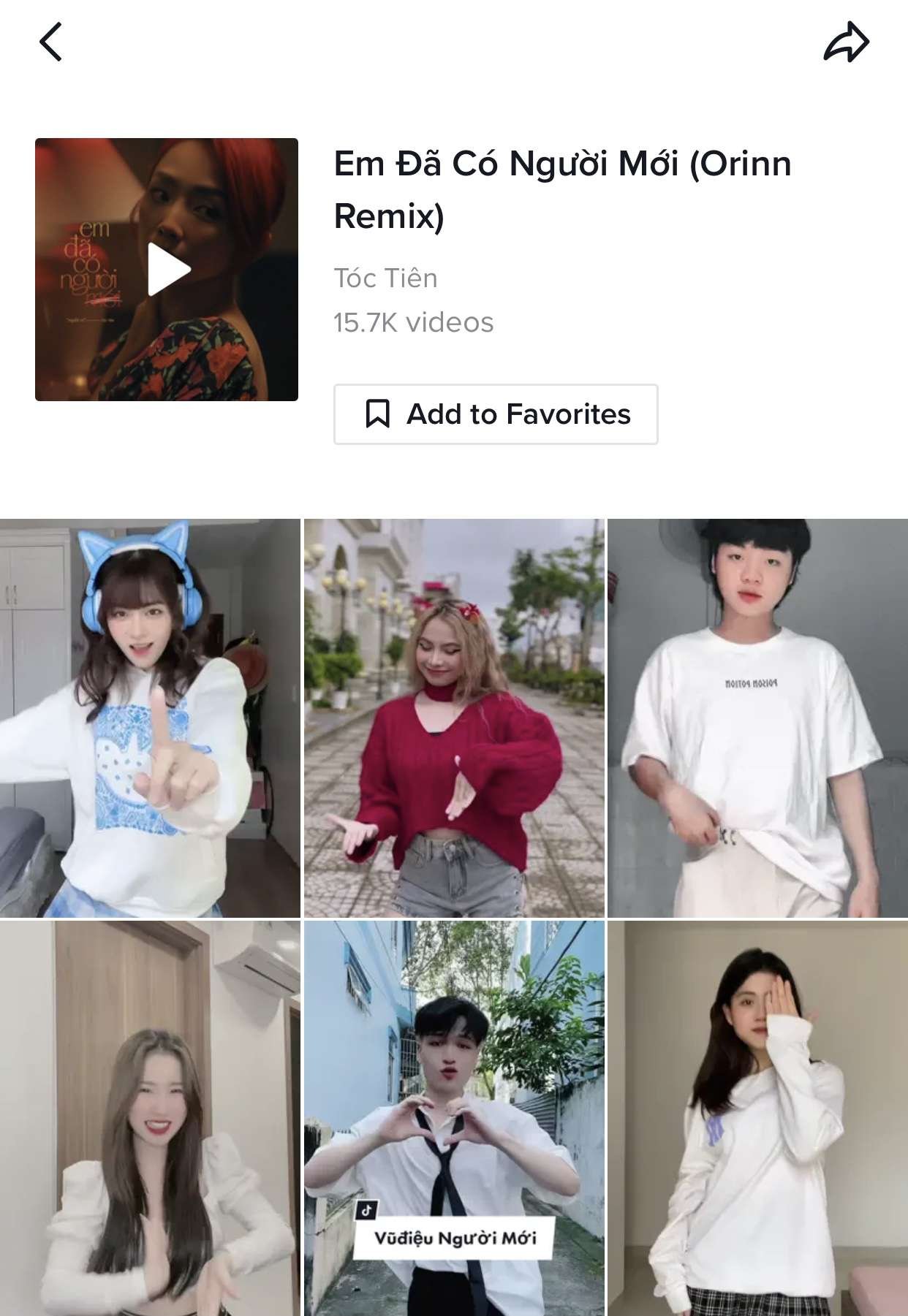The image size is (908, 1316).
Task: Share this sound page
Action: click(846, 42)
